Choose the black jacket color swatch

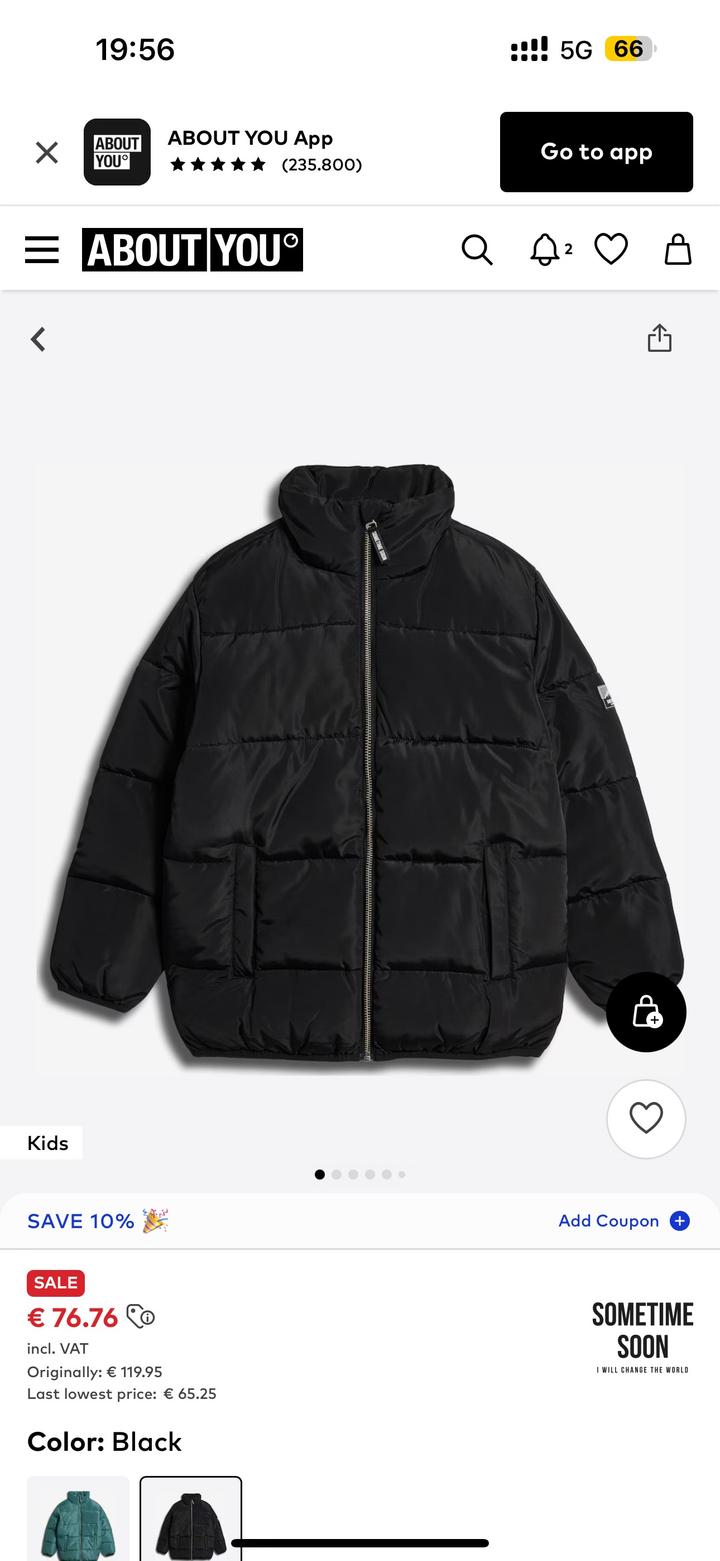pyautogui.click(x=191, y=1518)
